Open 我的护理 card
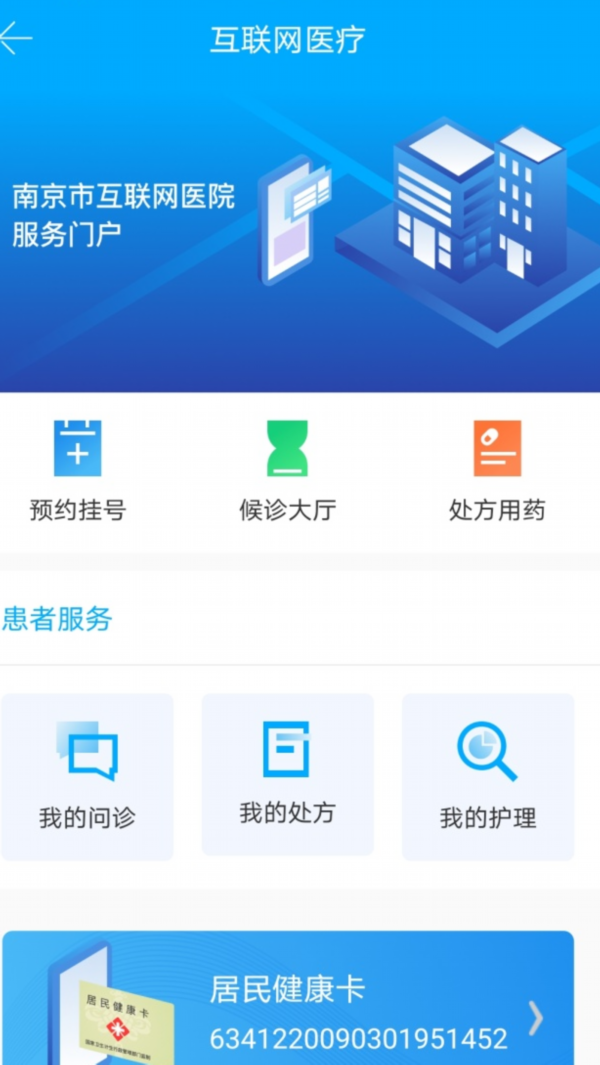Image resolution: width=600 pixels, height=1065 pixels. tap(488, 777)
